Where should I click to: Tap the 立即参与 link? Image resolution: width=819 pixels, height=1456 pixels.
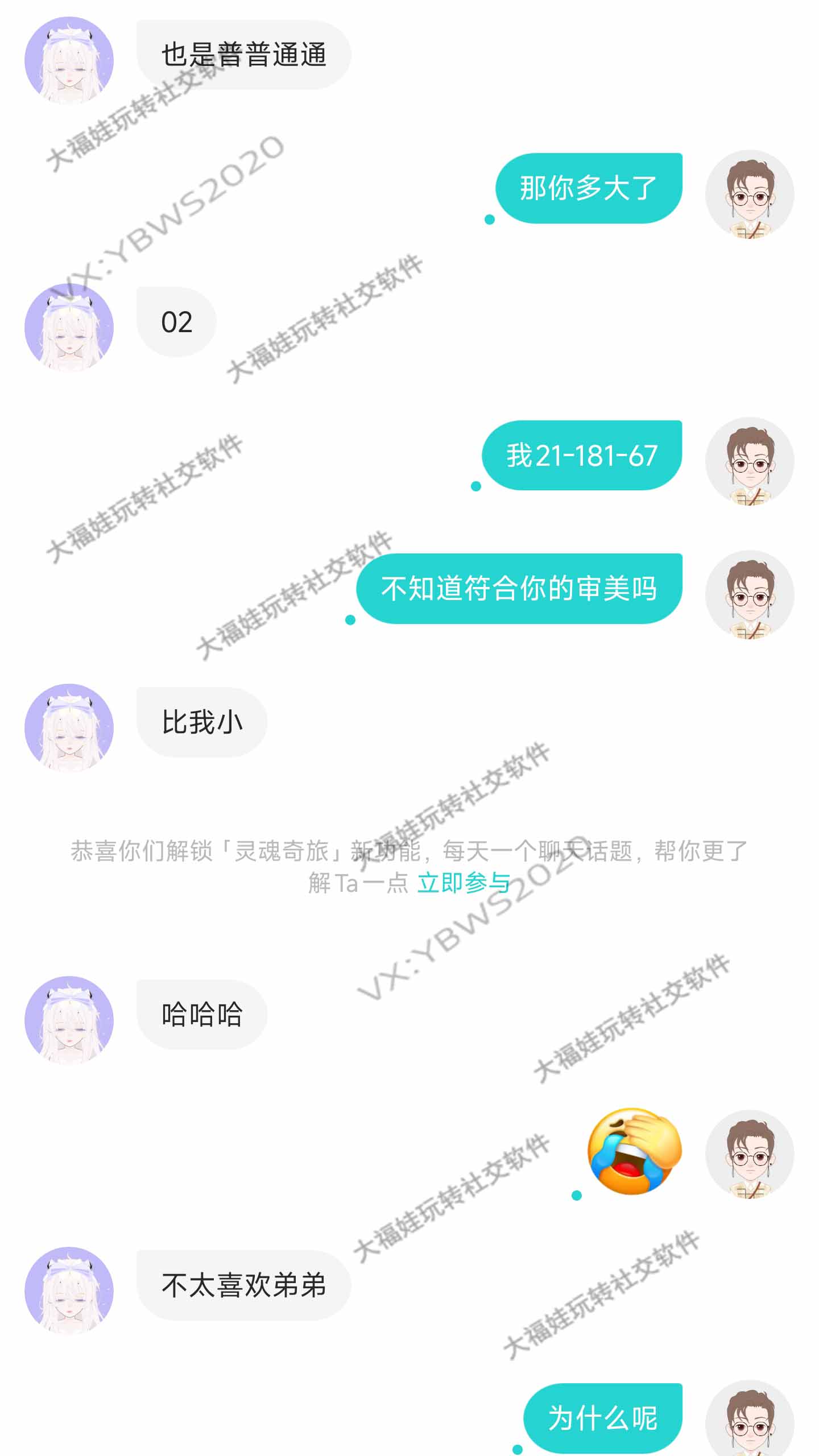[464, 883]
